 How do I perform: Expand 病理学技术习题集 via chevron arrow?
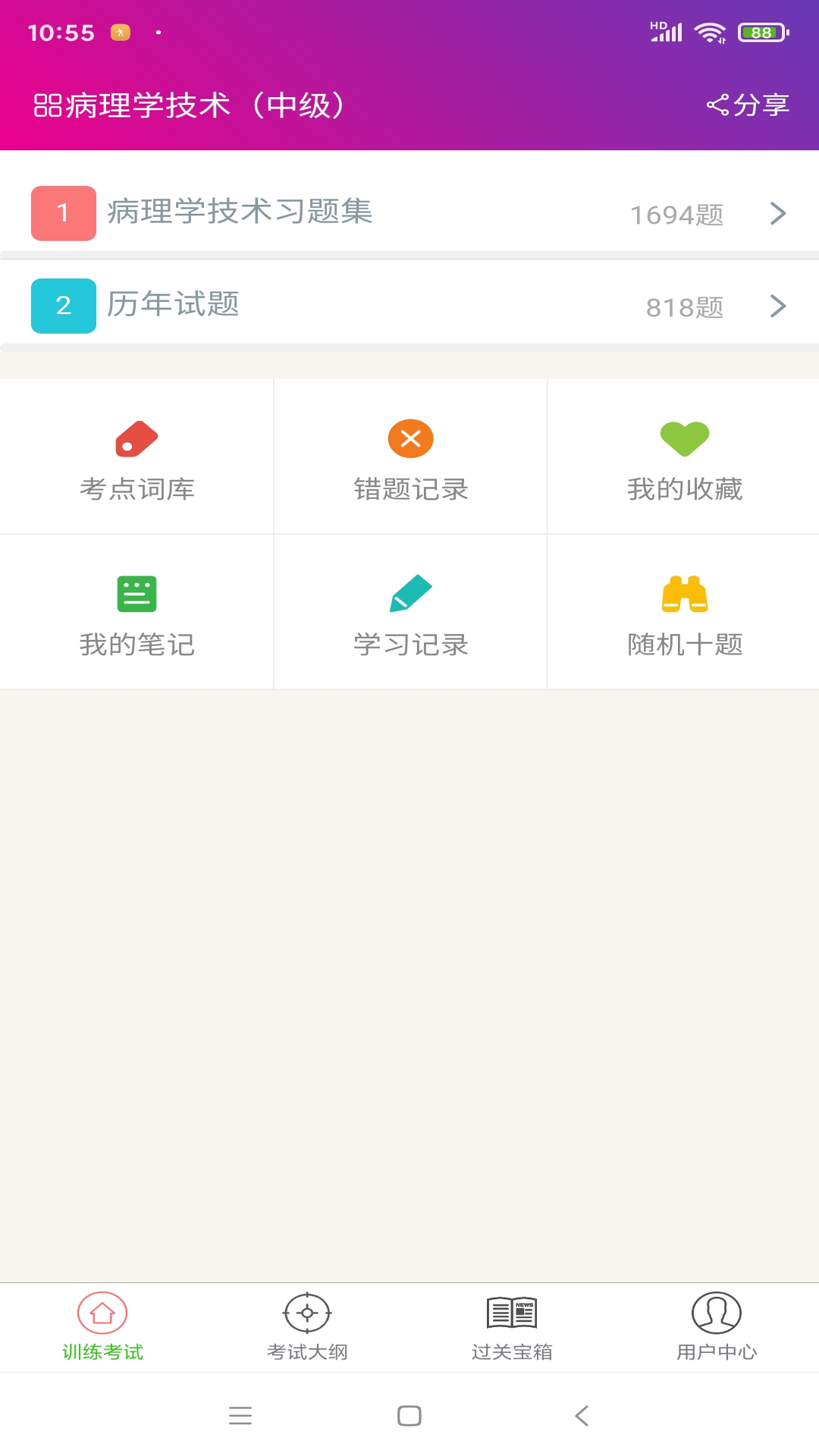click(x=777, y=213)
